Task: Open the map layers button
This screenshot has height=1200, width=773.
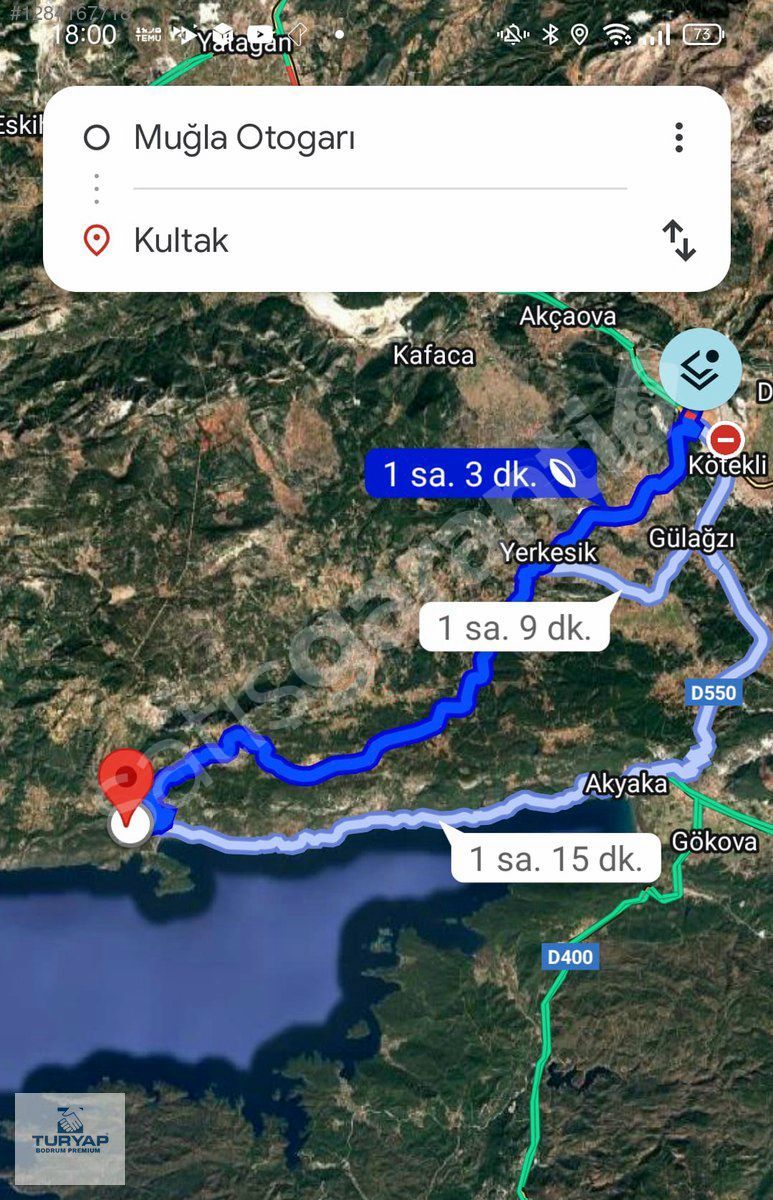Action: click(701, 369)
